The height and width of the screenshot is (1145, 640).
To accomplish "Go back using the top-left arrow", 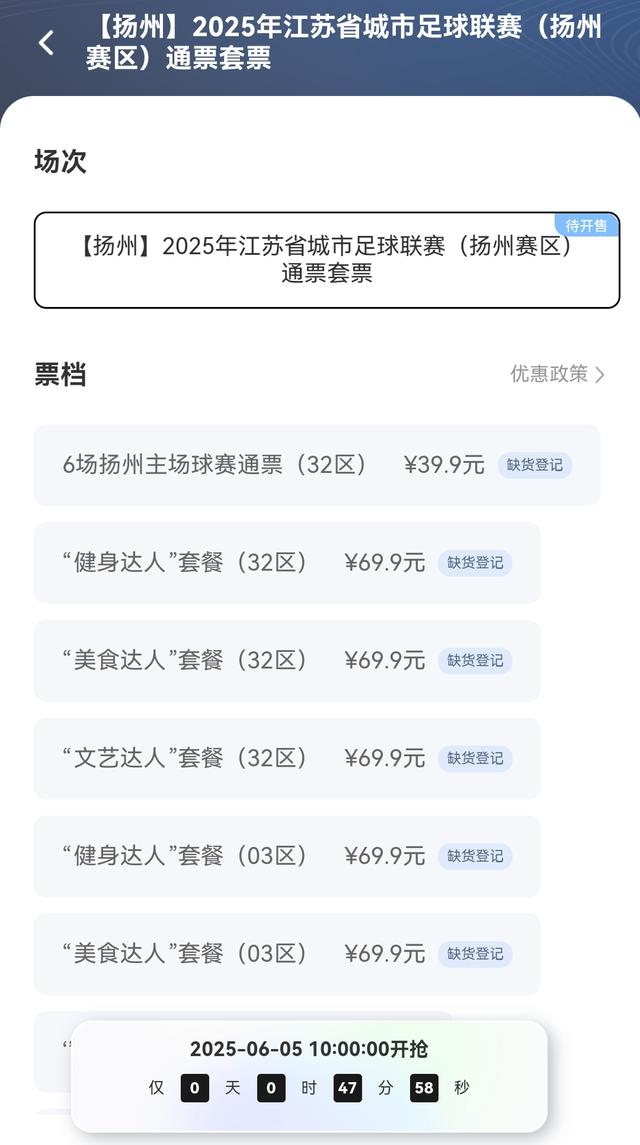I will [x=46, y=43].
